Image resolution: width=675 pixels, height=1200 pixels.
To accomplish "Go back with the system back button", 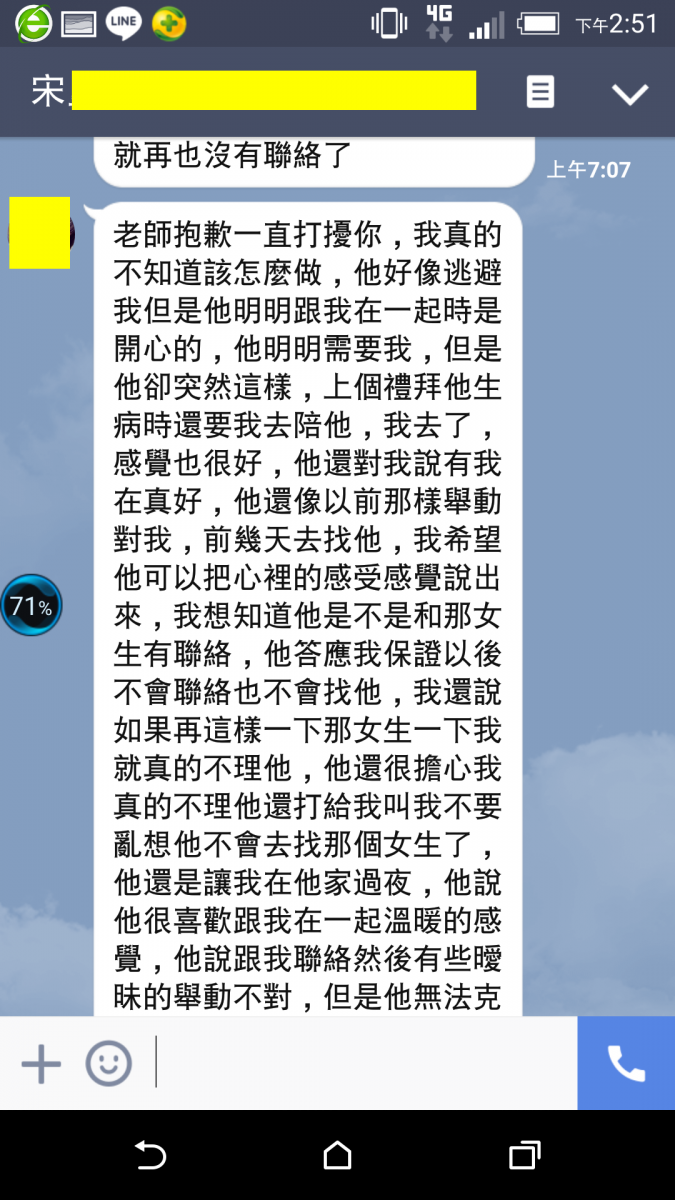I will [150, 1156].
